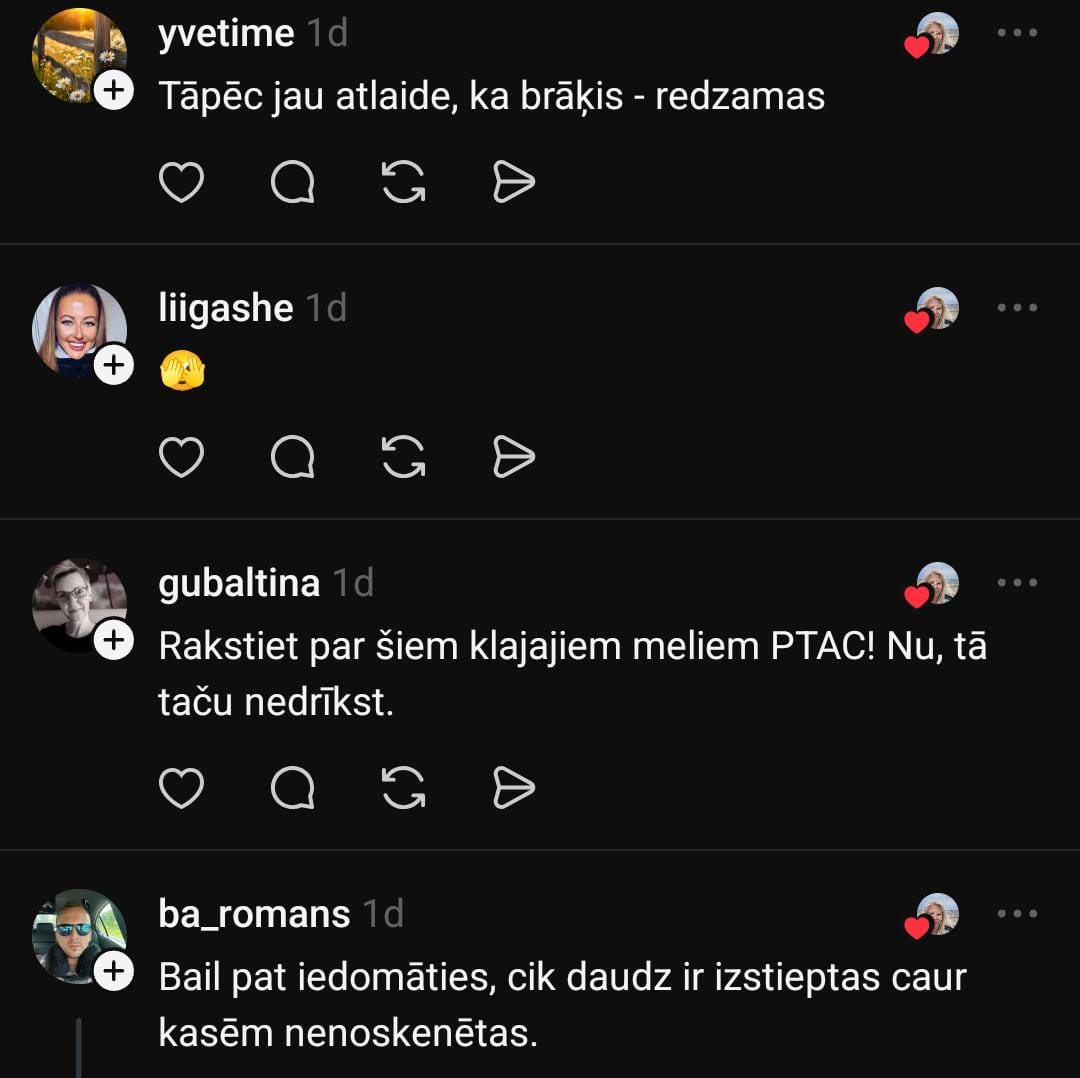Like liigashe's emoji comment
This screenshot has height=1078, width=1080.
(x=182, y=457)
